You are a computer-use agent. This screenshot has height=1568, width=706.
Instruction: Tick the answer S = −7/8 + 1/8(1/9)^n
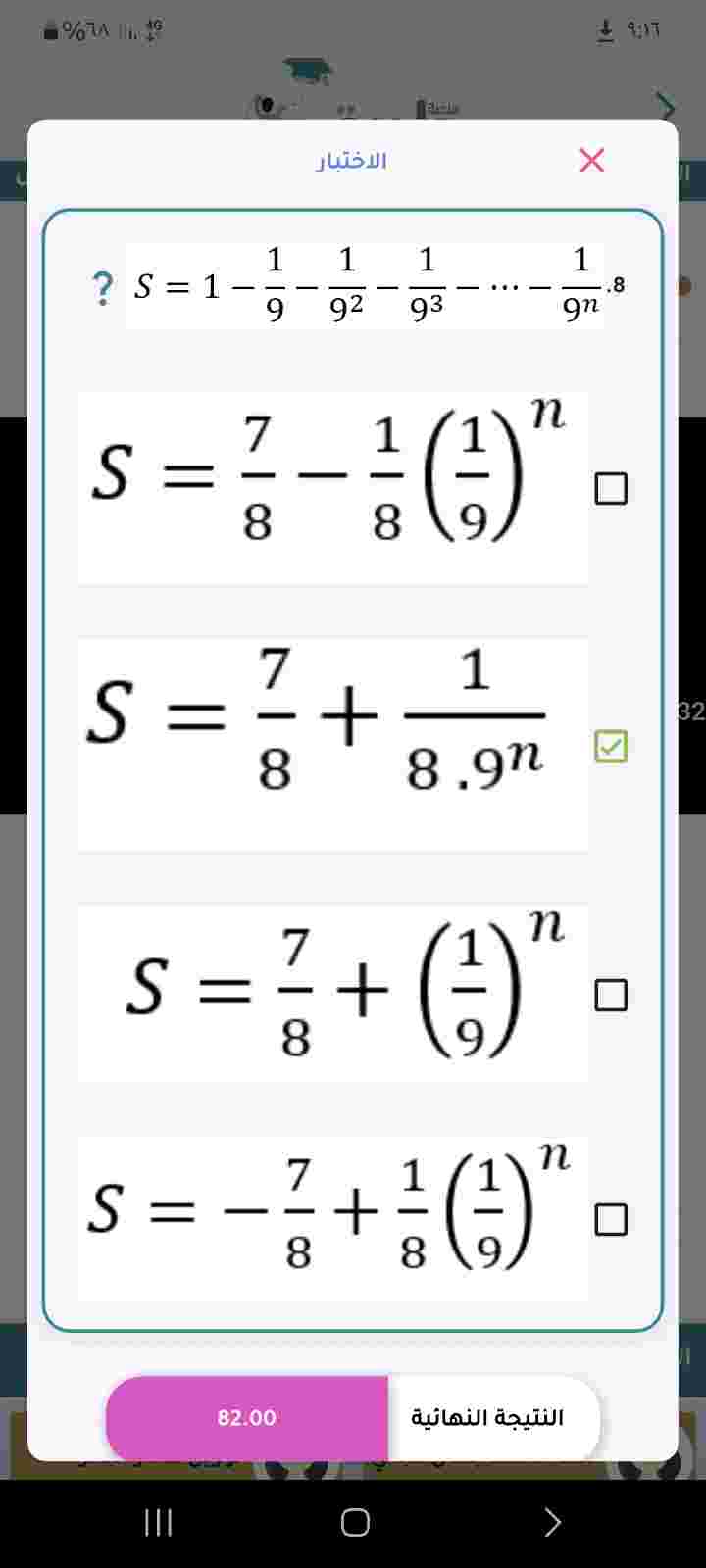611,1220
